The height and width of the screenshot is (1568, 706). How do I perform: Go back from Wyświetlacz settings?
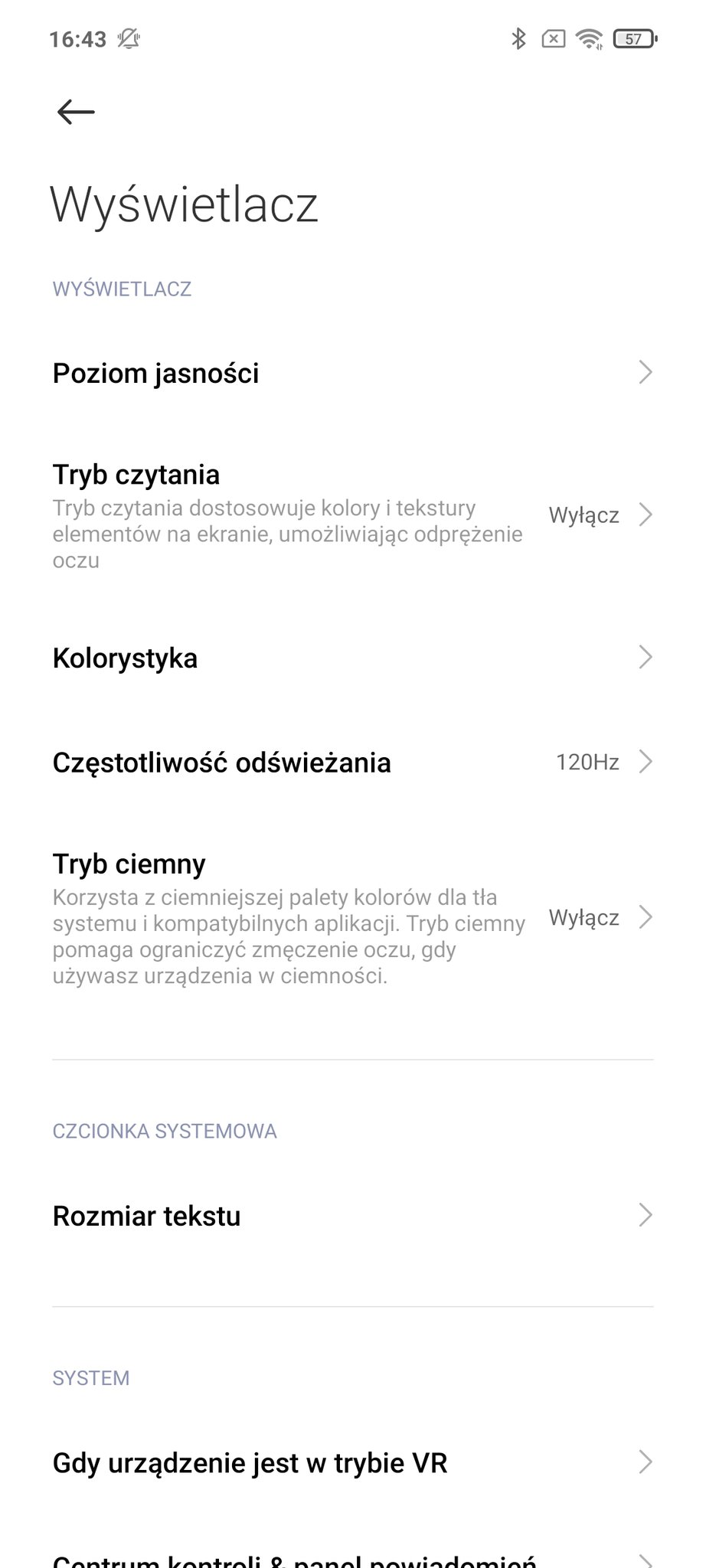point(75,113)
